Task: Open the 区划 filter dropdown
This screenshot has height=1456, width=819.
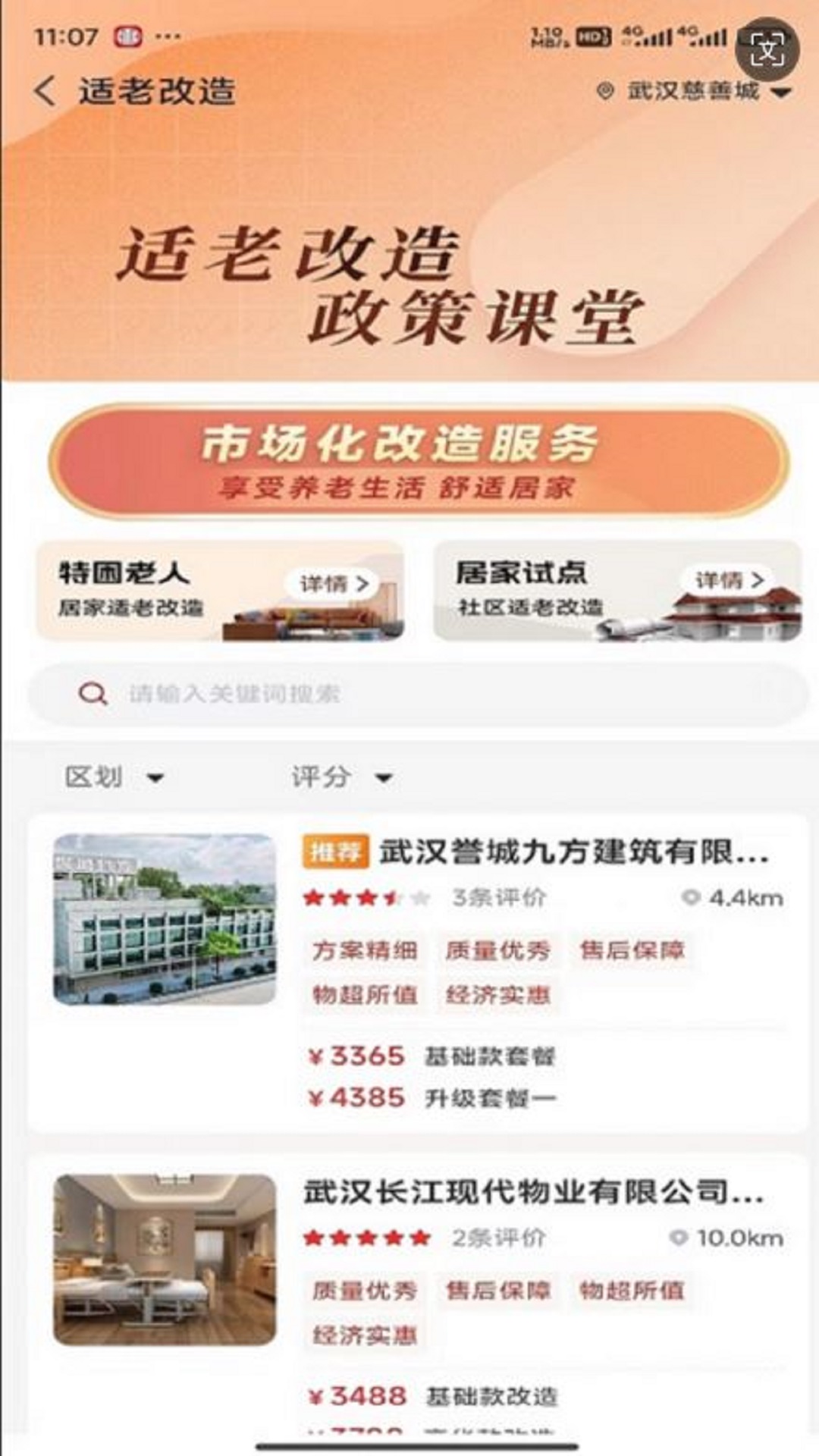Action: tap(114, 777)
